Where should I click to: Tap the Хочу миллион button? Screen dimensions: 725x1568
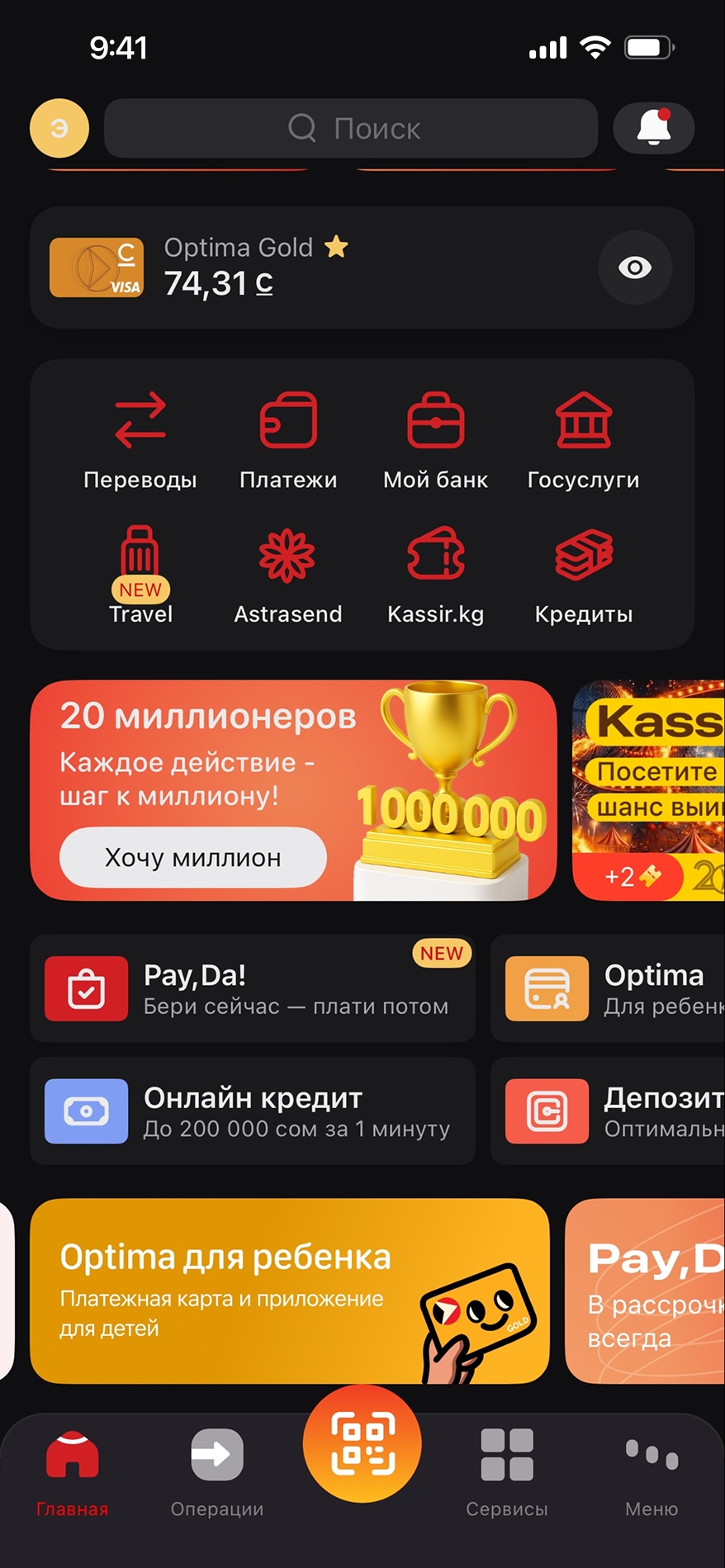pos(193,858)
